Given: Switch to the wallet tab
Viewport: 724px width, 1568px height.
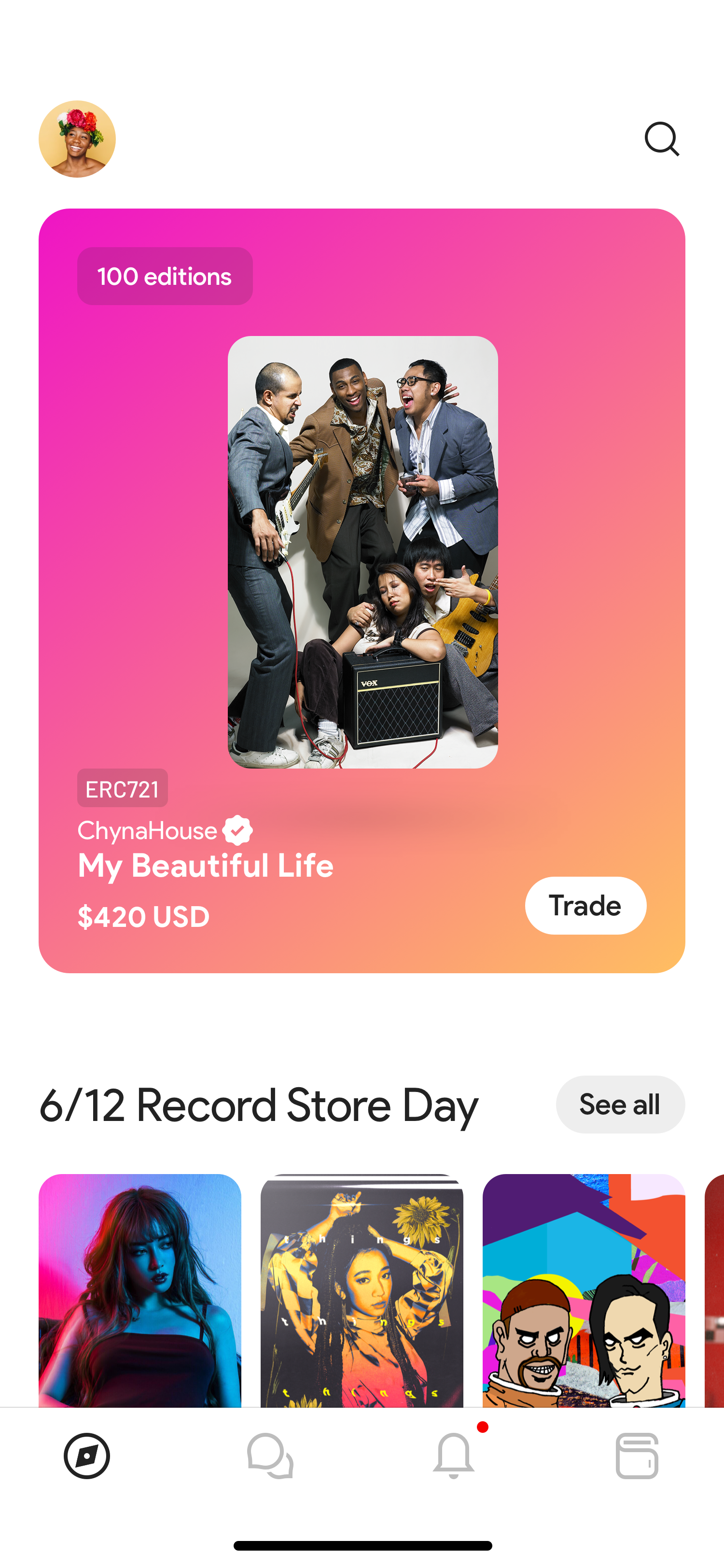Looking at the screenshot, I should 637,1456.
